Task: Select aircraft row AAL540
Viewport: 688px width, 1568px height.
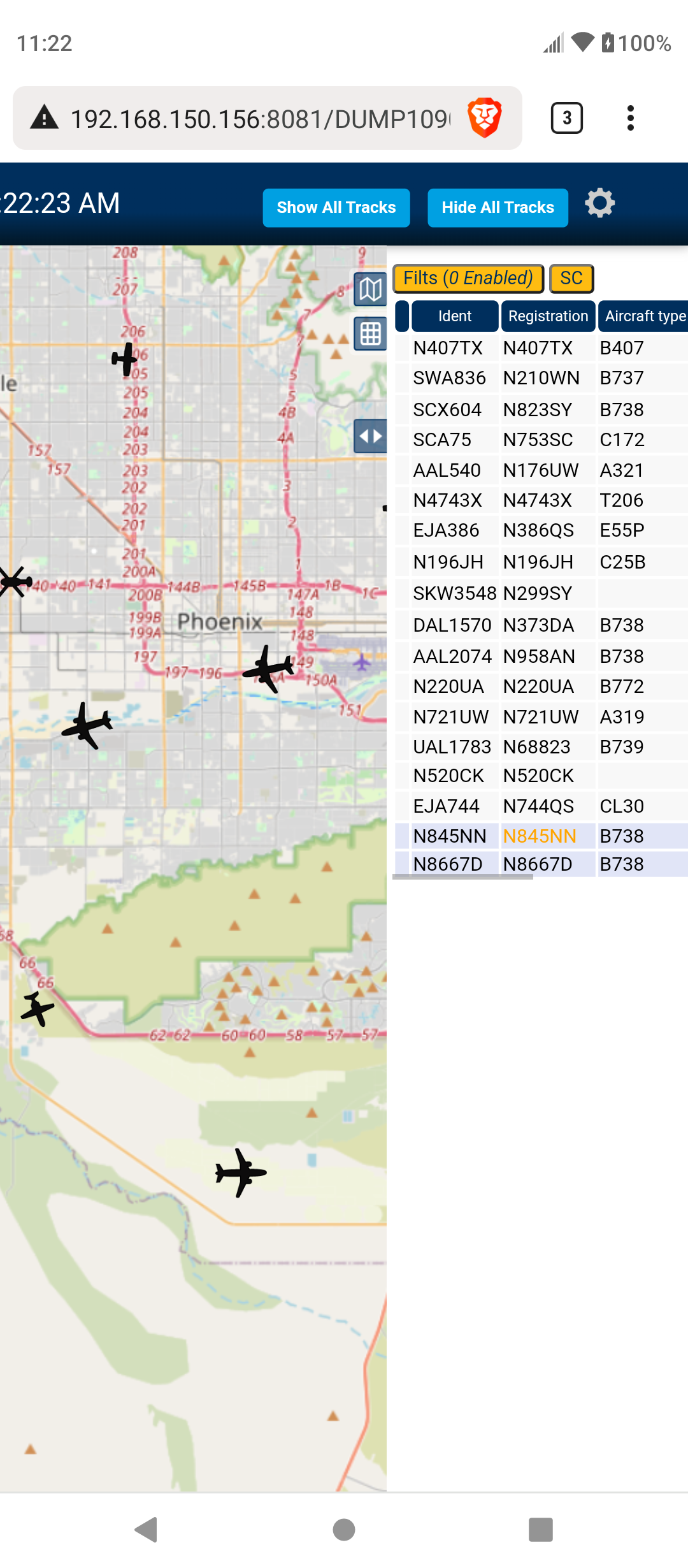Action: (x=541, y=470)
